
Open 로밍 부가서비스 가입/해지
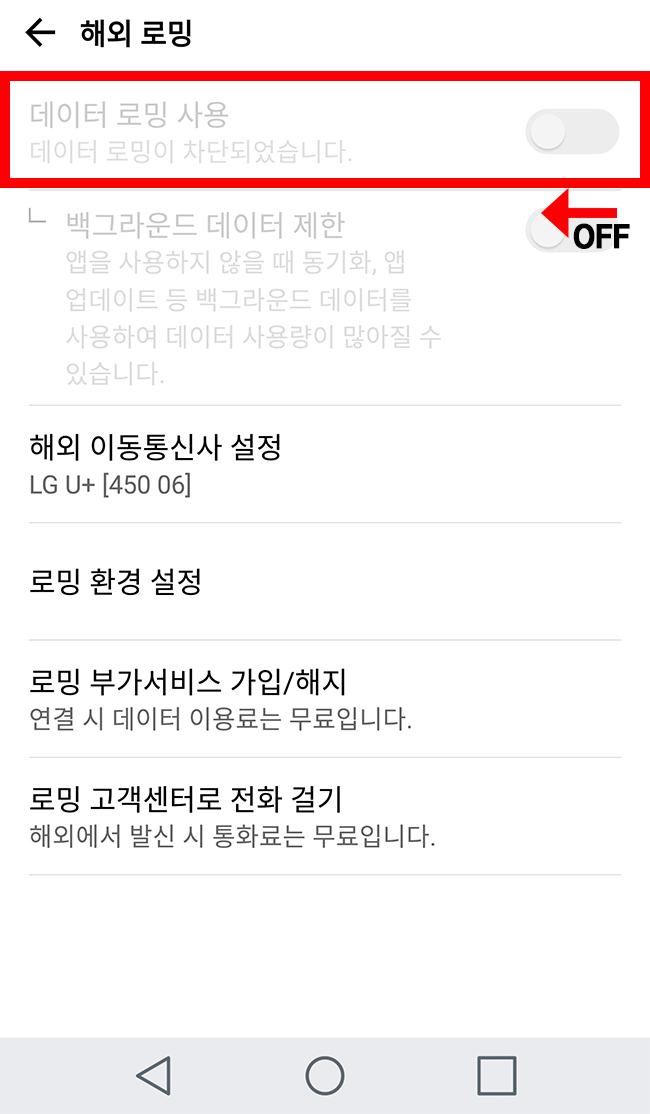(x=325, y=699)
